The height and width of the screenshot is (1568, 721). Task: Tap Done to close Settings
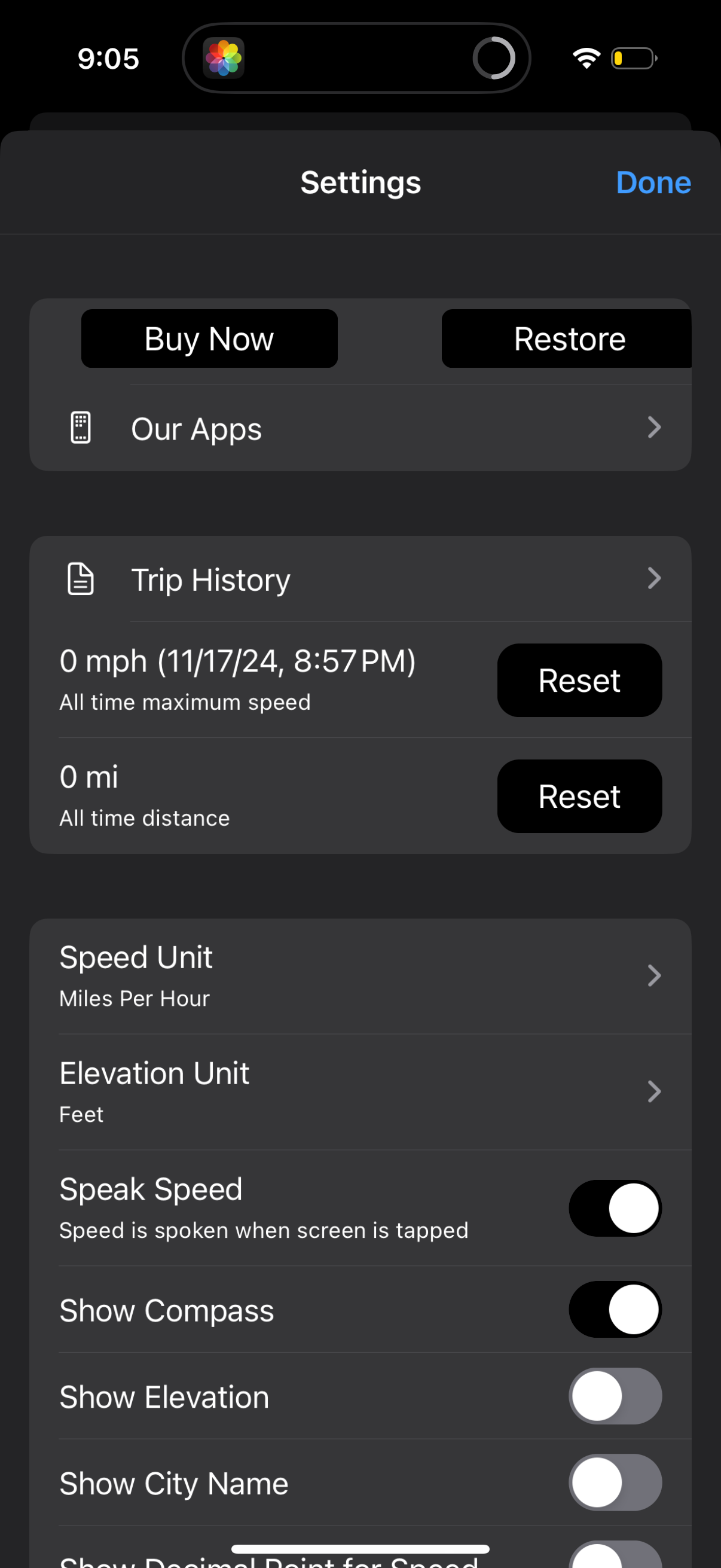tap(653, 182)
